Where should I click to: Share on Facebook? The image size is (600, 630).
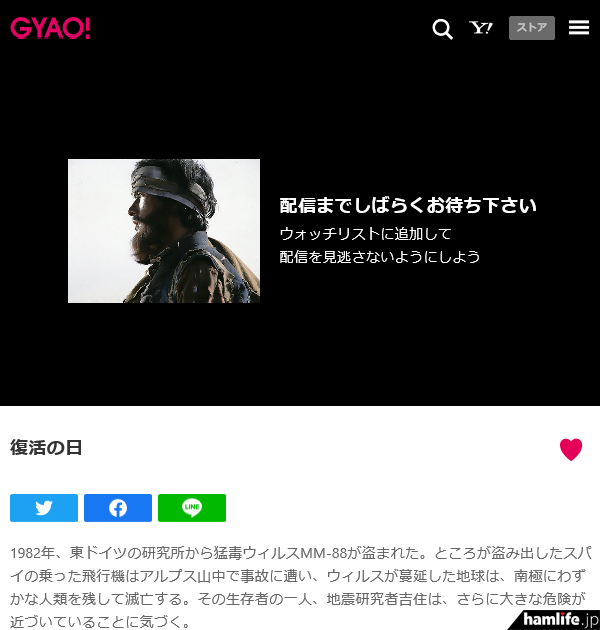click(118, 508)
